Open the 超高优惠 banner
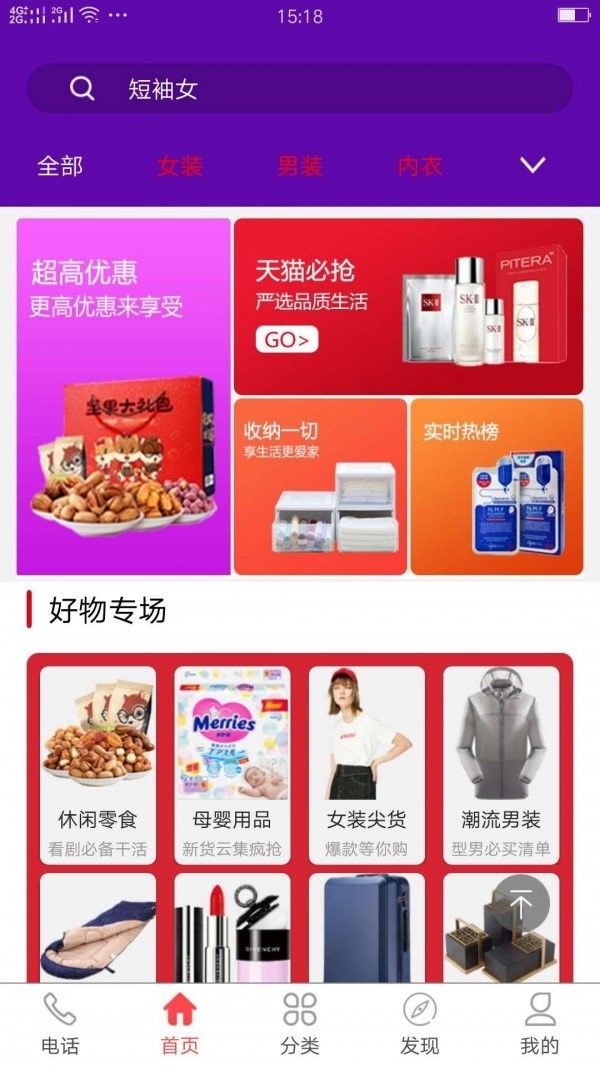This screenshot has height=1067, width=600. [x=123, y=397]
